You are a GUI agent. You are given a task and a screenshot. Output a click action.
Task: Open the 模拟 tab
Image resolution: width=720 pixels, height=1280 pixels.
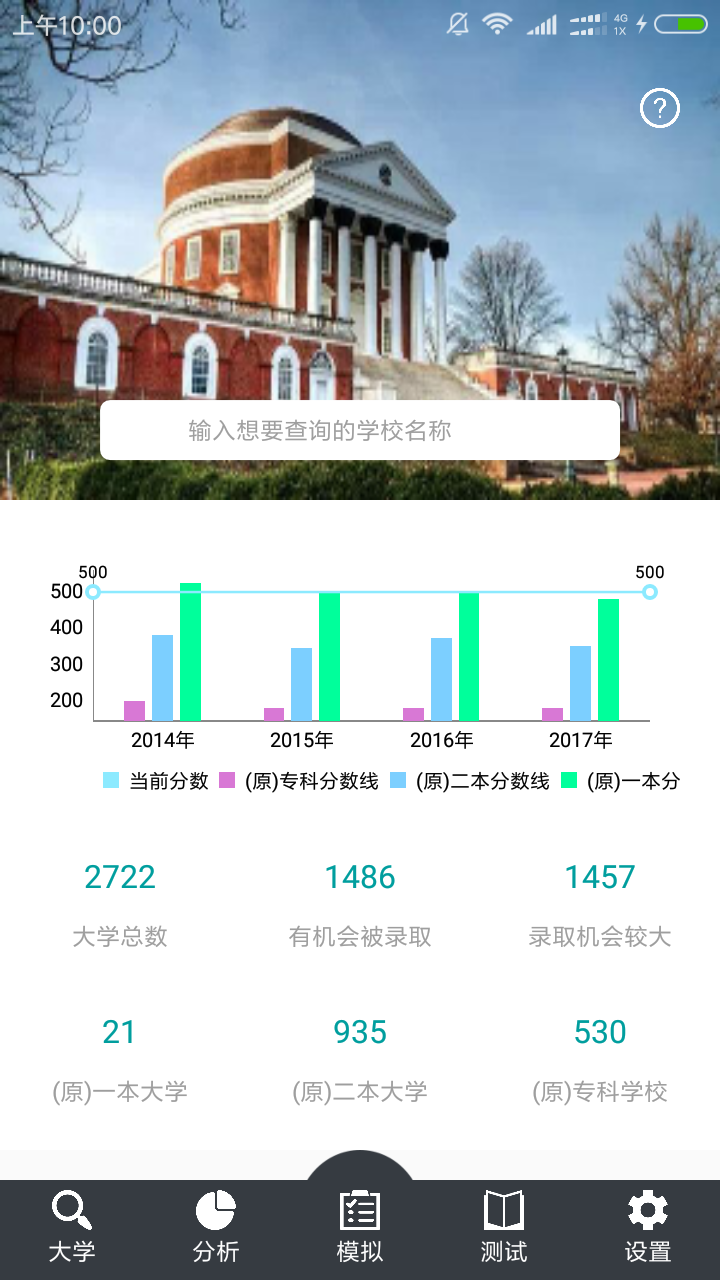coord(360,1226)
